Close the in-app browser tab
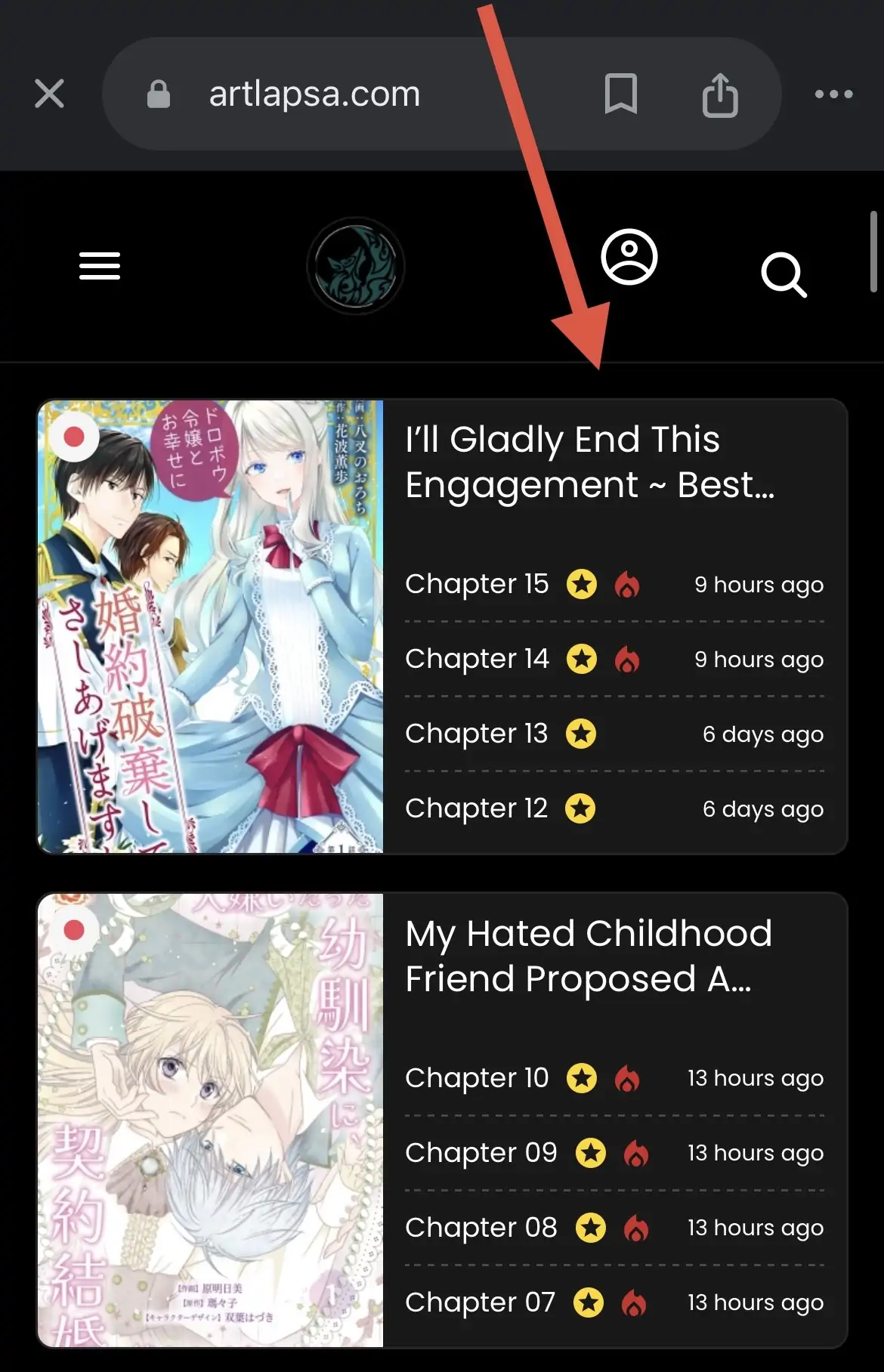The height and width of the screenshot is (1372, 884). (49, 94)
